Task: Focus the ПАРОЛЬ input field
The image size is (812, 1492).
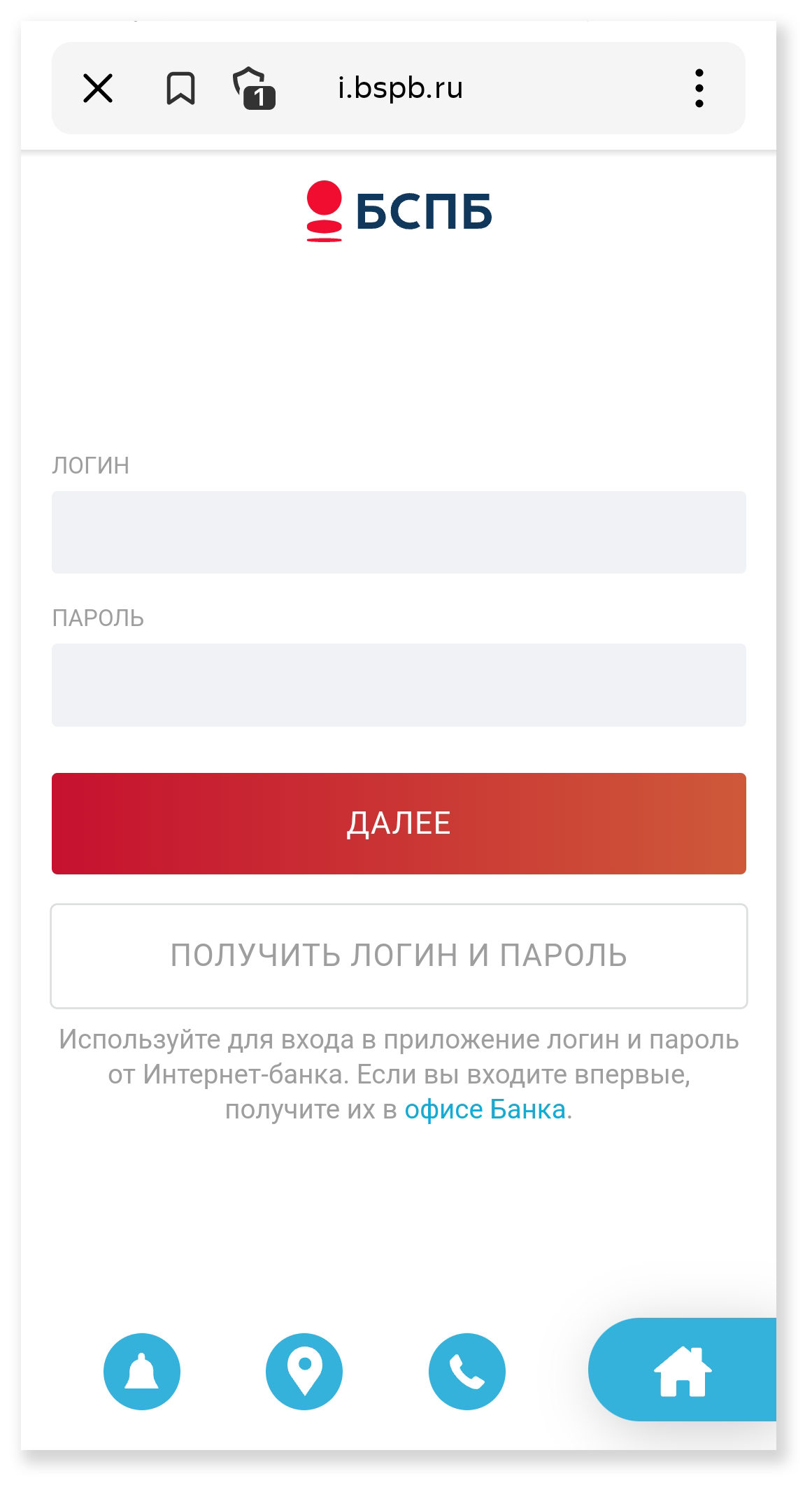Action: click(399, 685)
